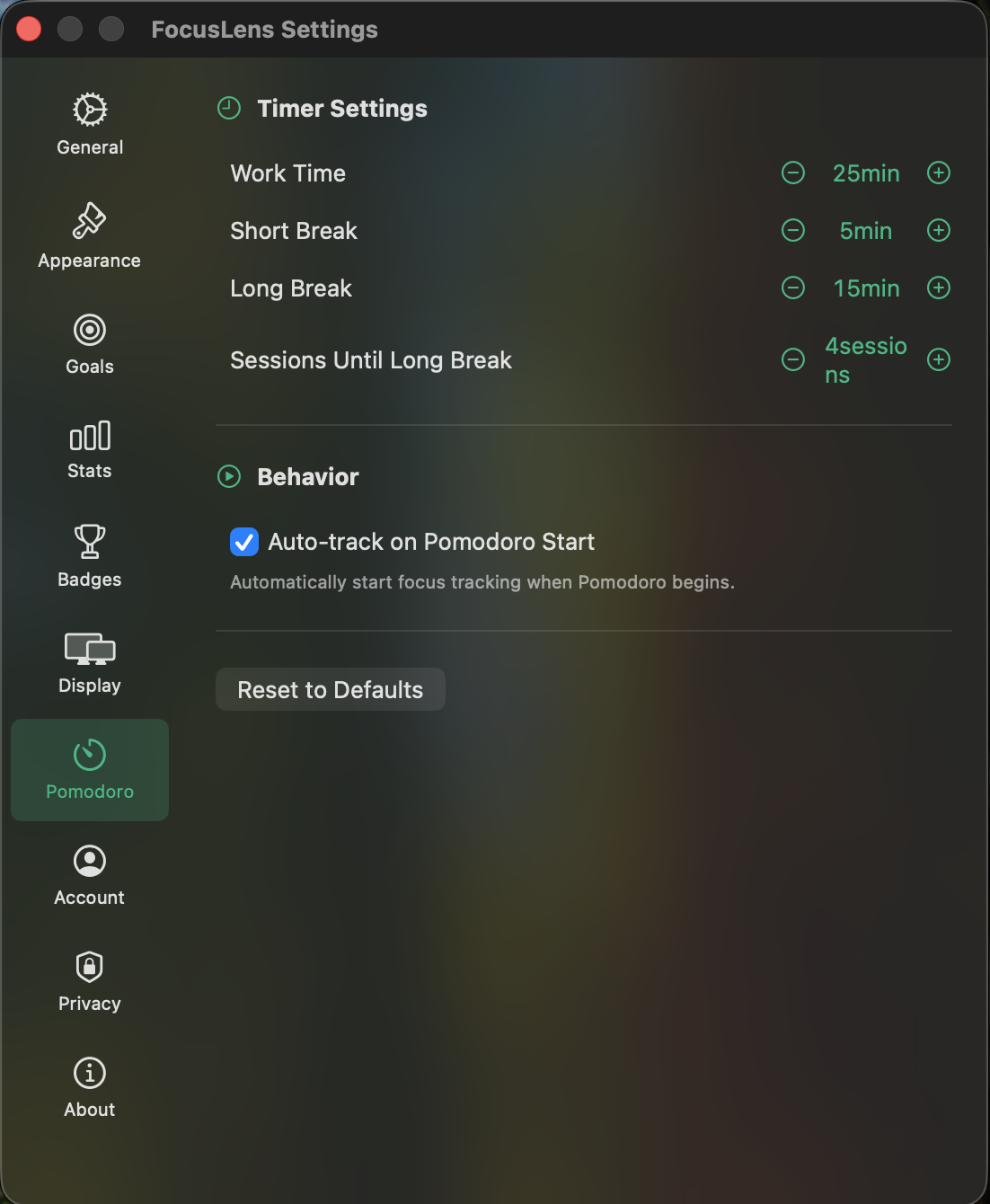Screen dimensions: 990x1204
Task: Decrease Work Time with the minus button
Action: (x=793, y=173)
